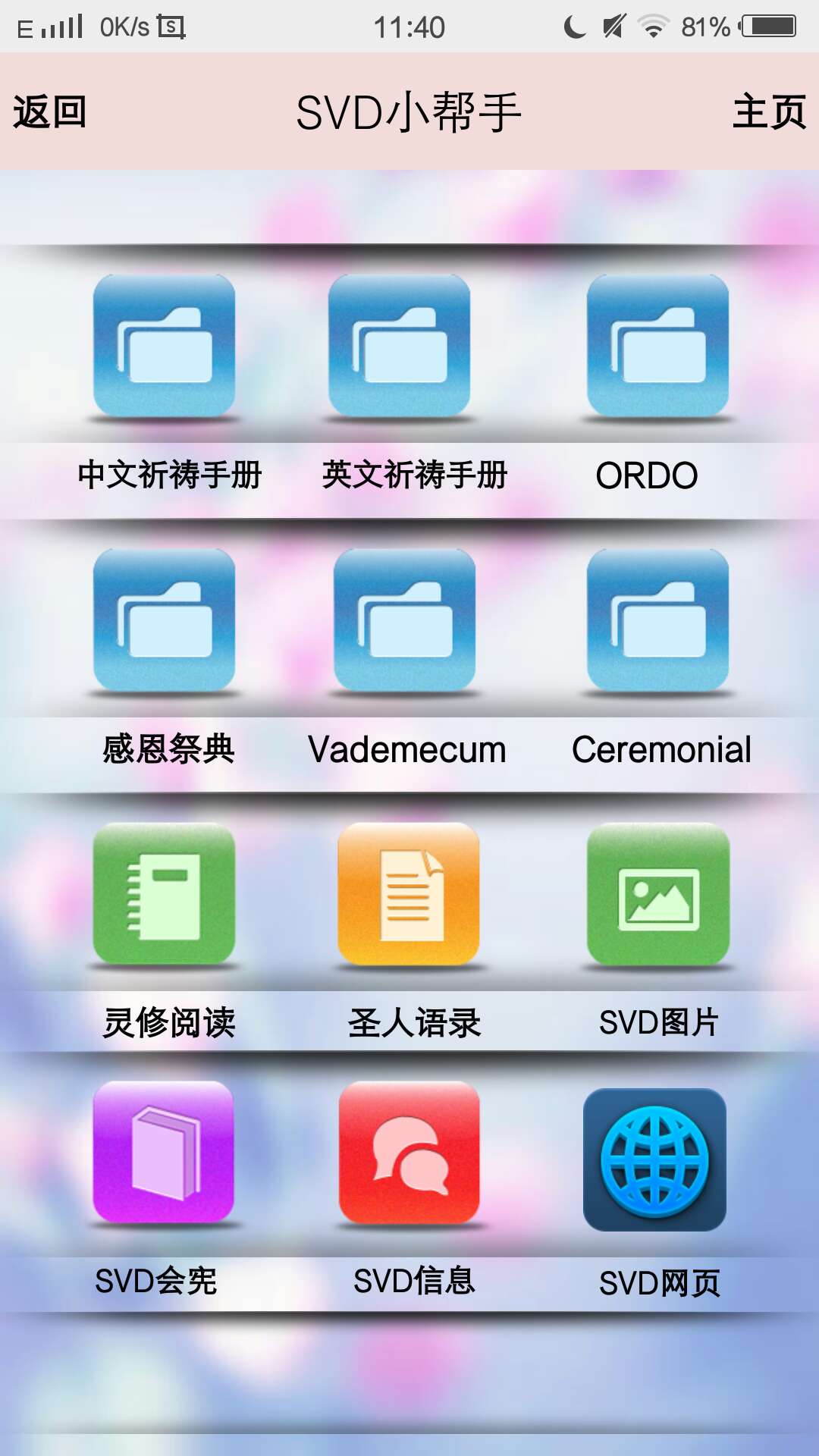
Task: View SVD图片 picture gallery
Action: click(x=657, y=895)
